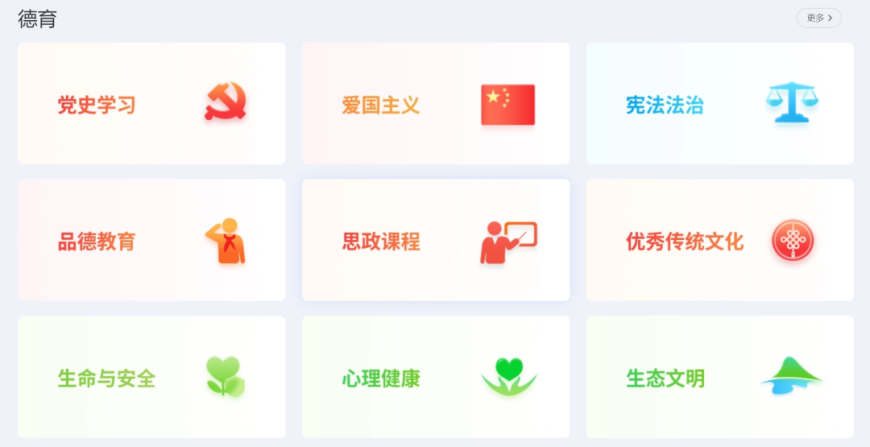View the 生态文明 card
Screen dimensions: 870x447
click(x=719, y=378)
